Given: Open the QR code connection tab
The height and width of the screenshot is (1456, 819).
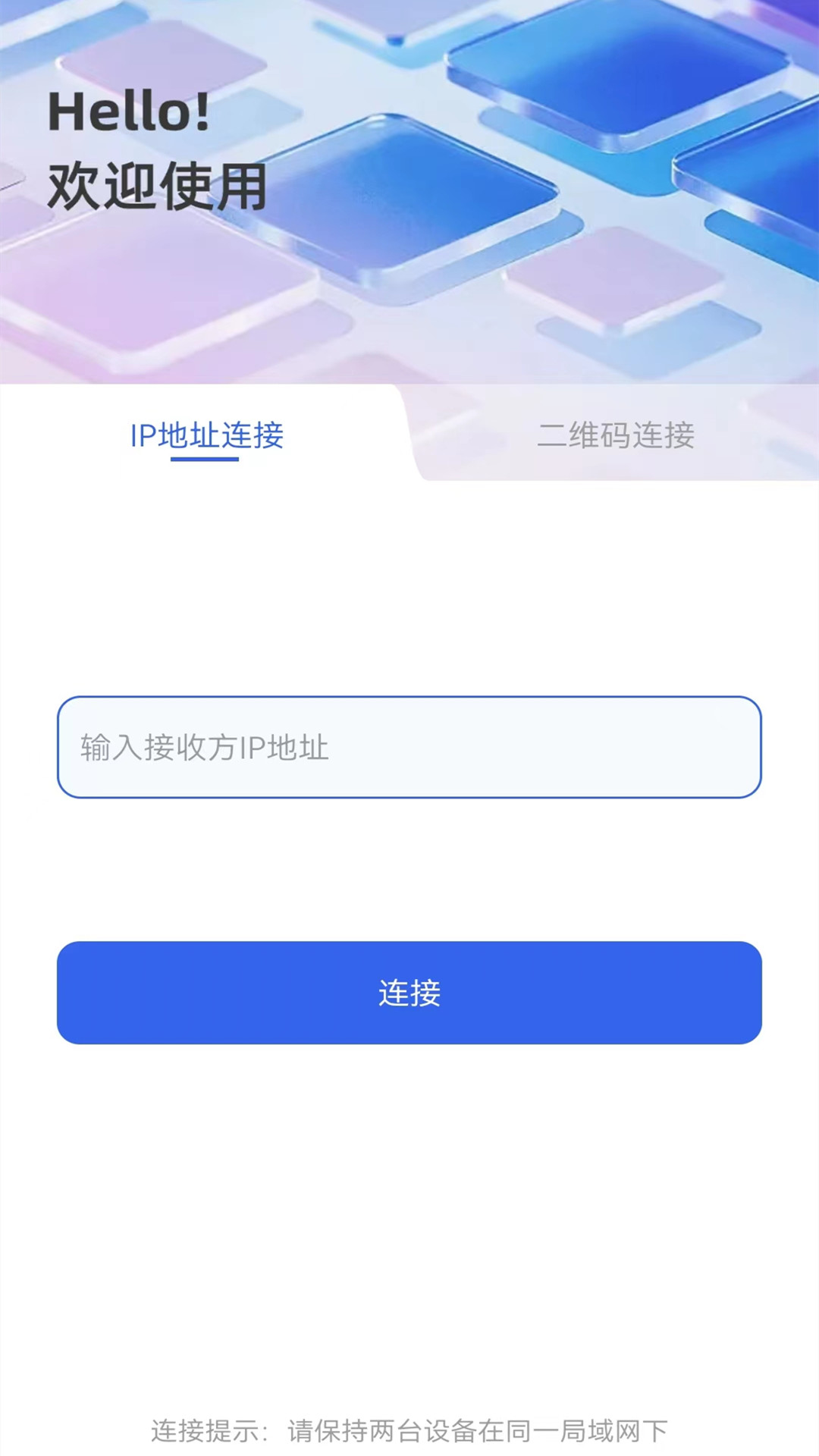Looking at the screenshot, I should pyautogui.click(x=617, y=437).
